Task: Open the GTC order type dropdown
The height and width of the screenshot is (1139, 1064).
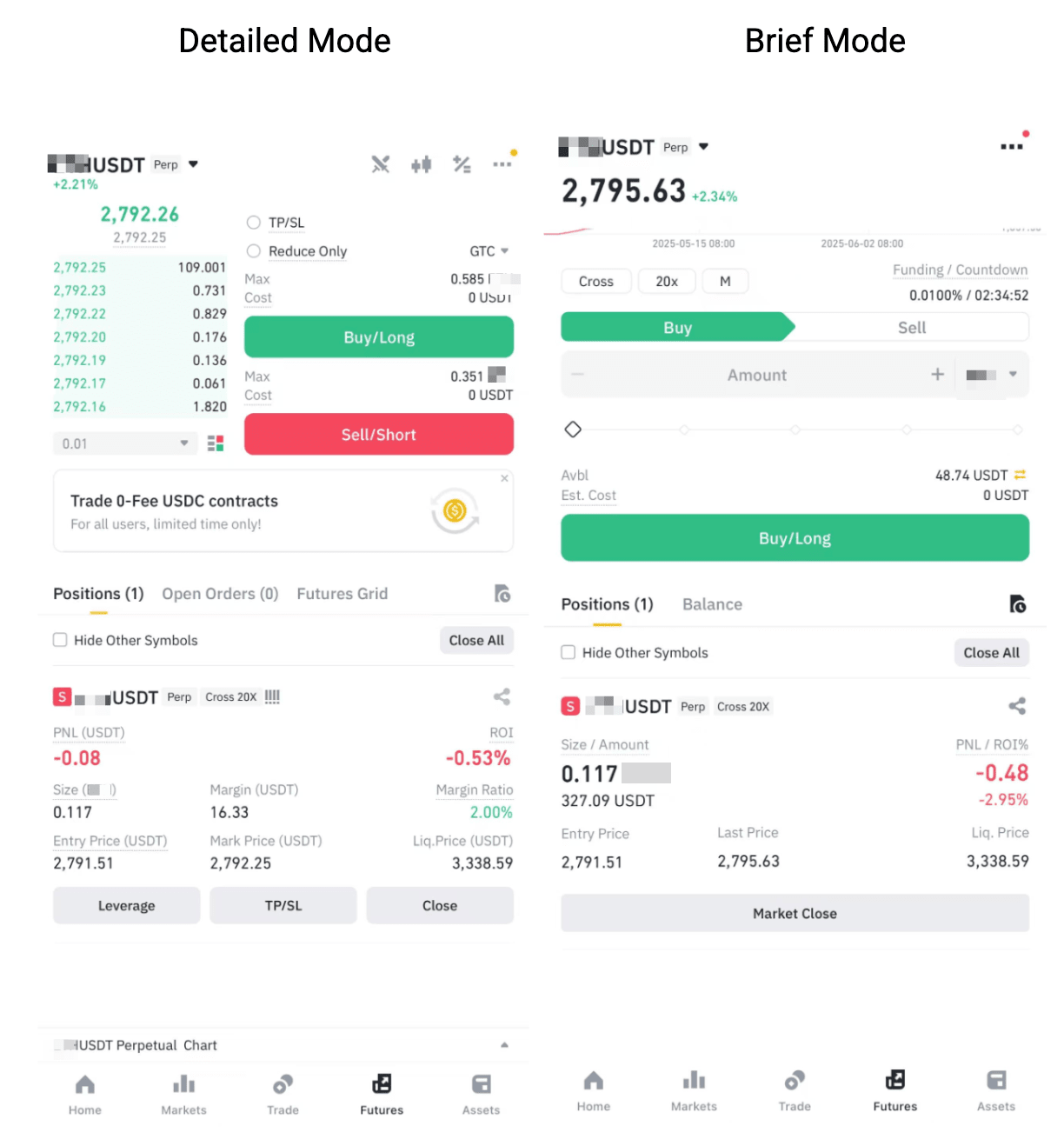Action: pos(489,250)
